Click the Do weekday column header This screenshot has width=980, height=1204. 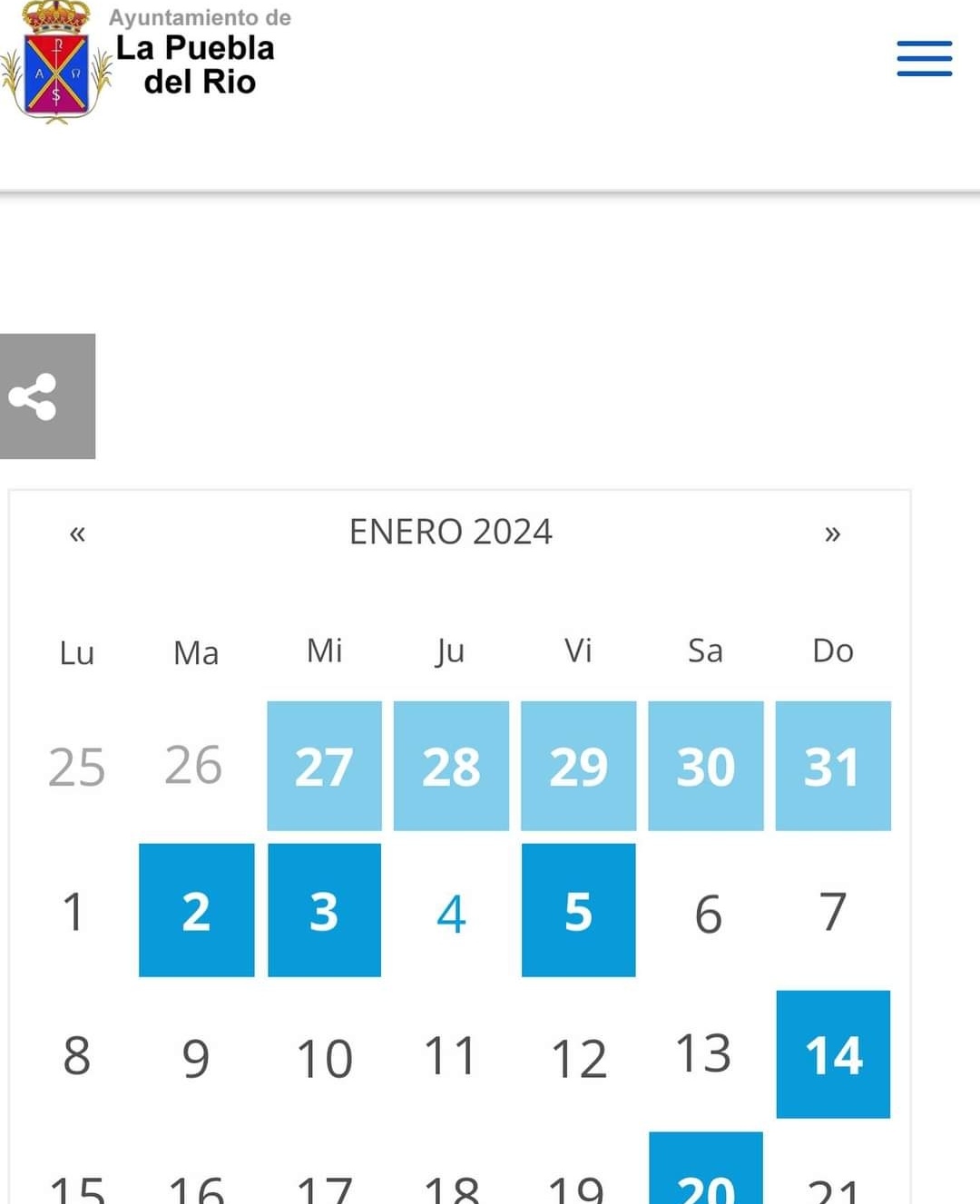coord(833,652)
